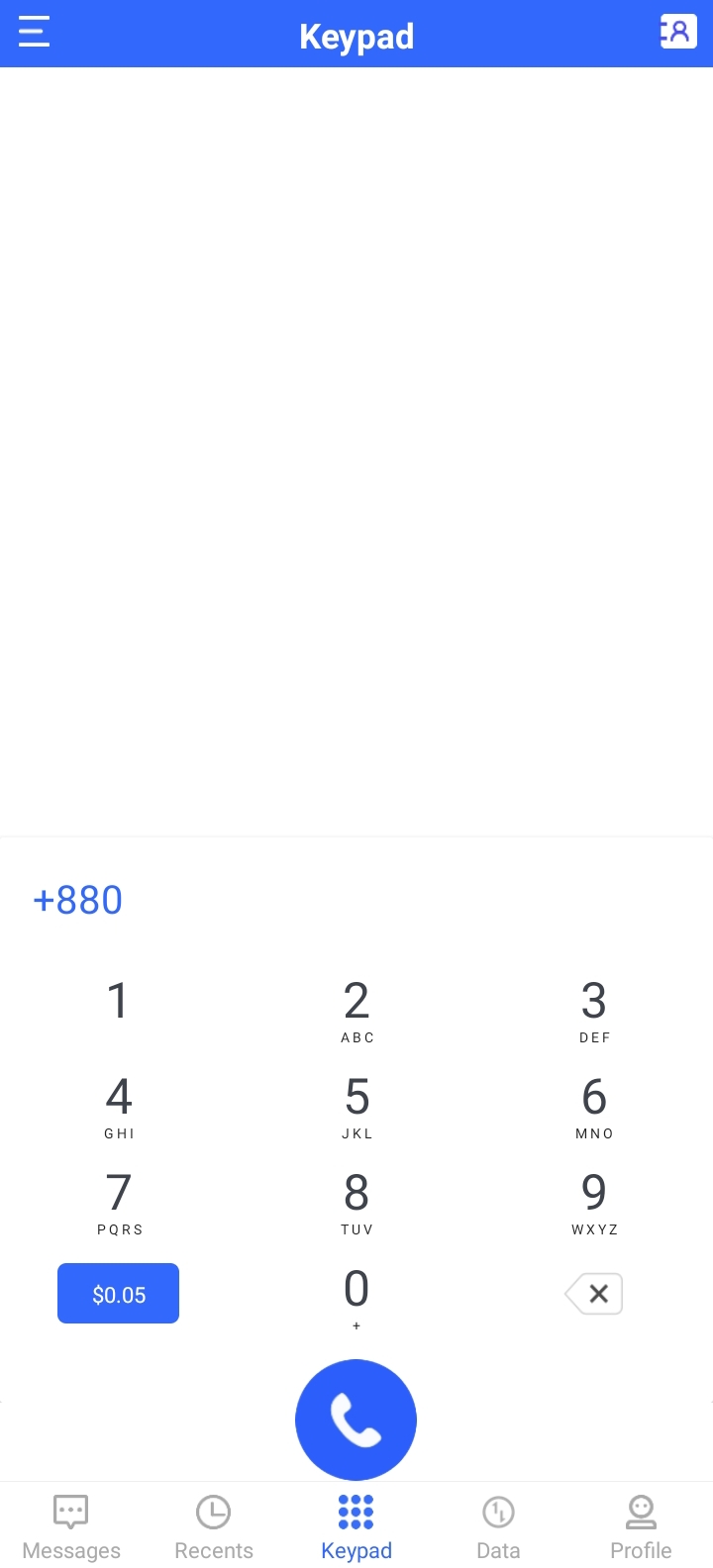Tap the $0.05 rate button
Image resolution: width=713 pixels, height=1568 pixels.
[x=118, y=1293]
